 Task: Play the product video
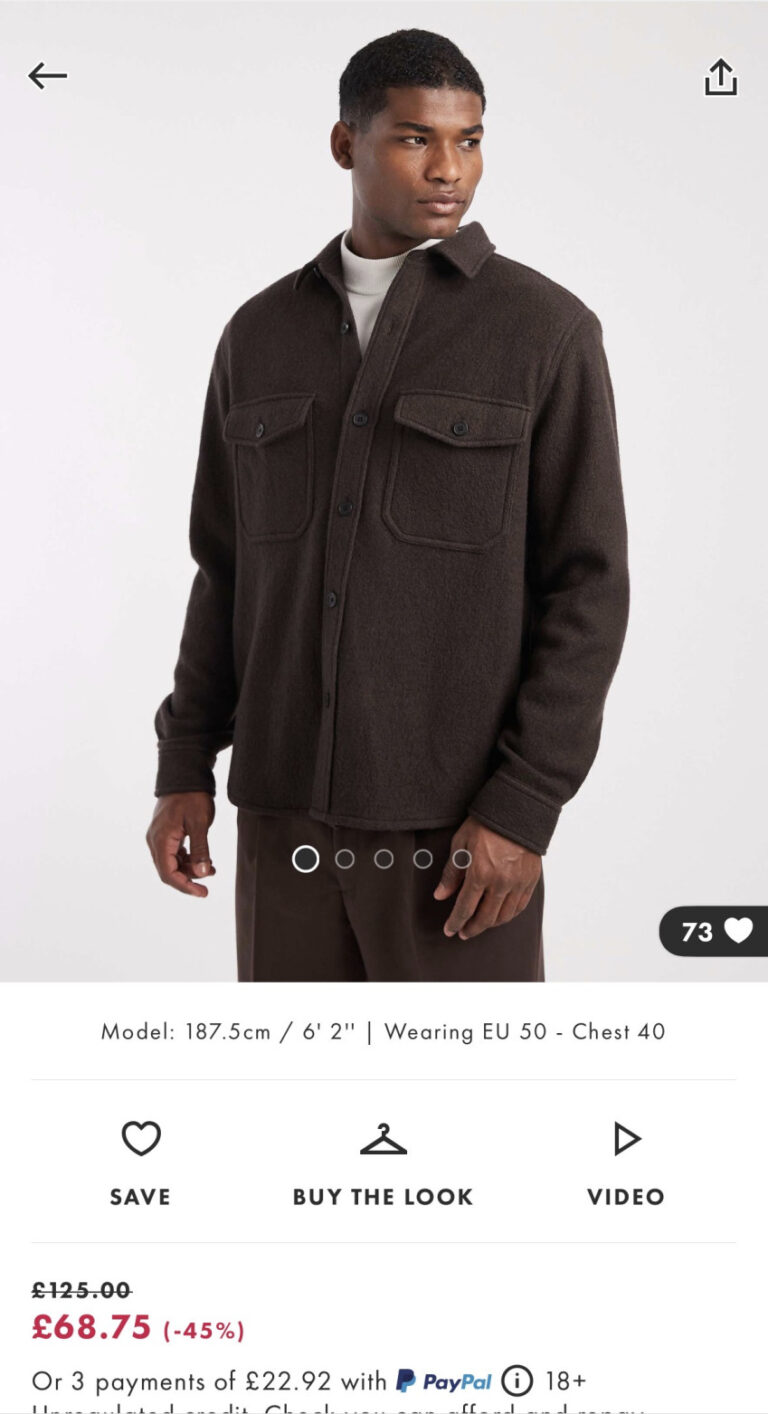626,1162
